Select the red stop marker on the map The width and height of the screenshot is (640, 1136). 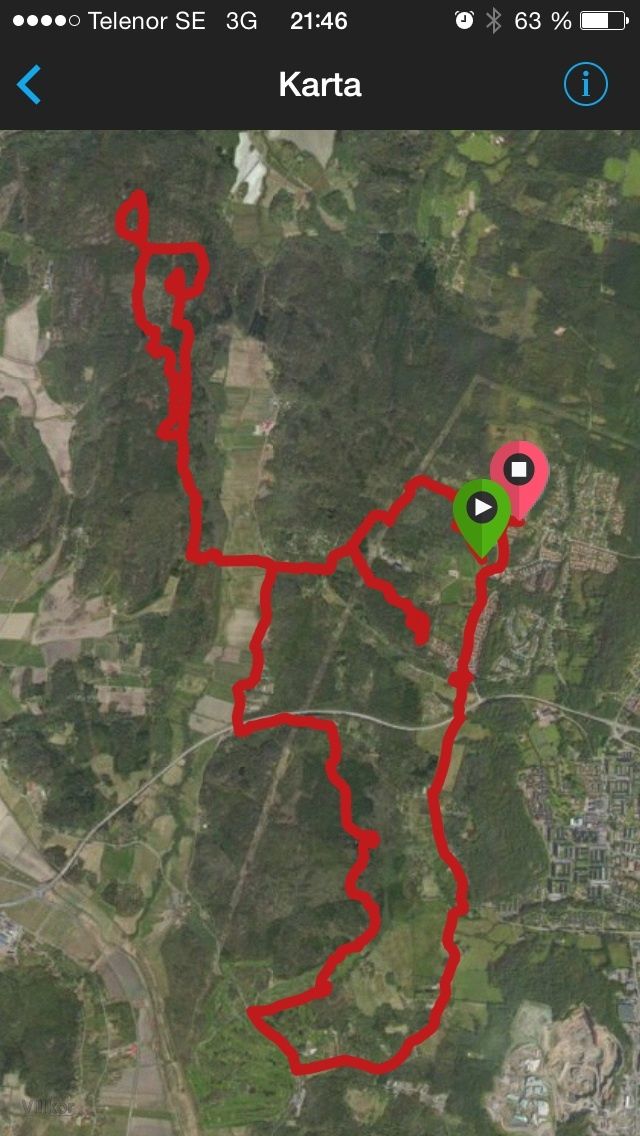[519, 472]
